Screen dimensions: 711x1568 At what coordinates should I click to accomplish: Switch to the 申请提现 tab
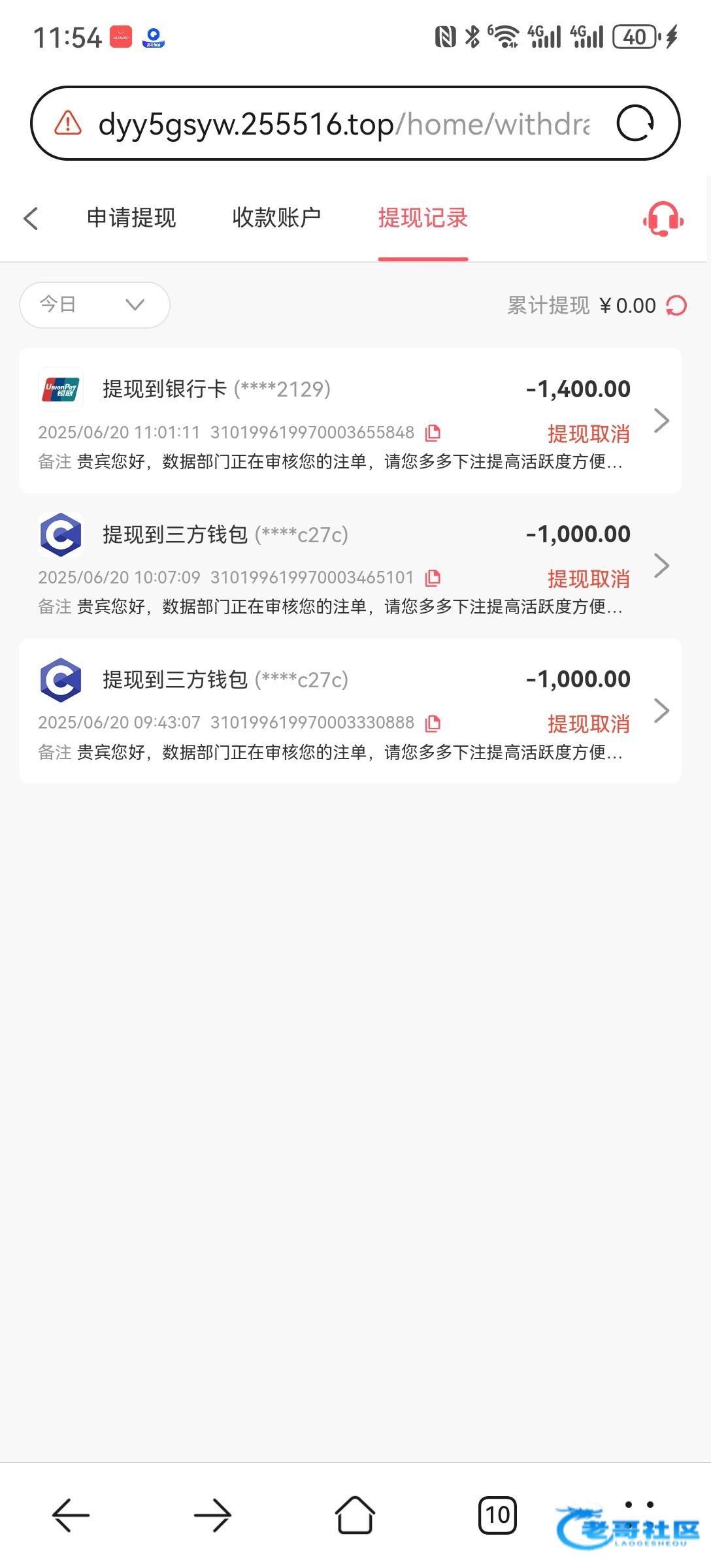click(x=131, y=218)
